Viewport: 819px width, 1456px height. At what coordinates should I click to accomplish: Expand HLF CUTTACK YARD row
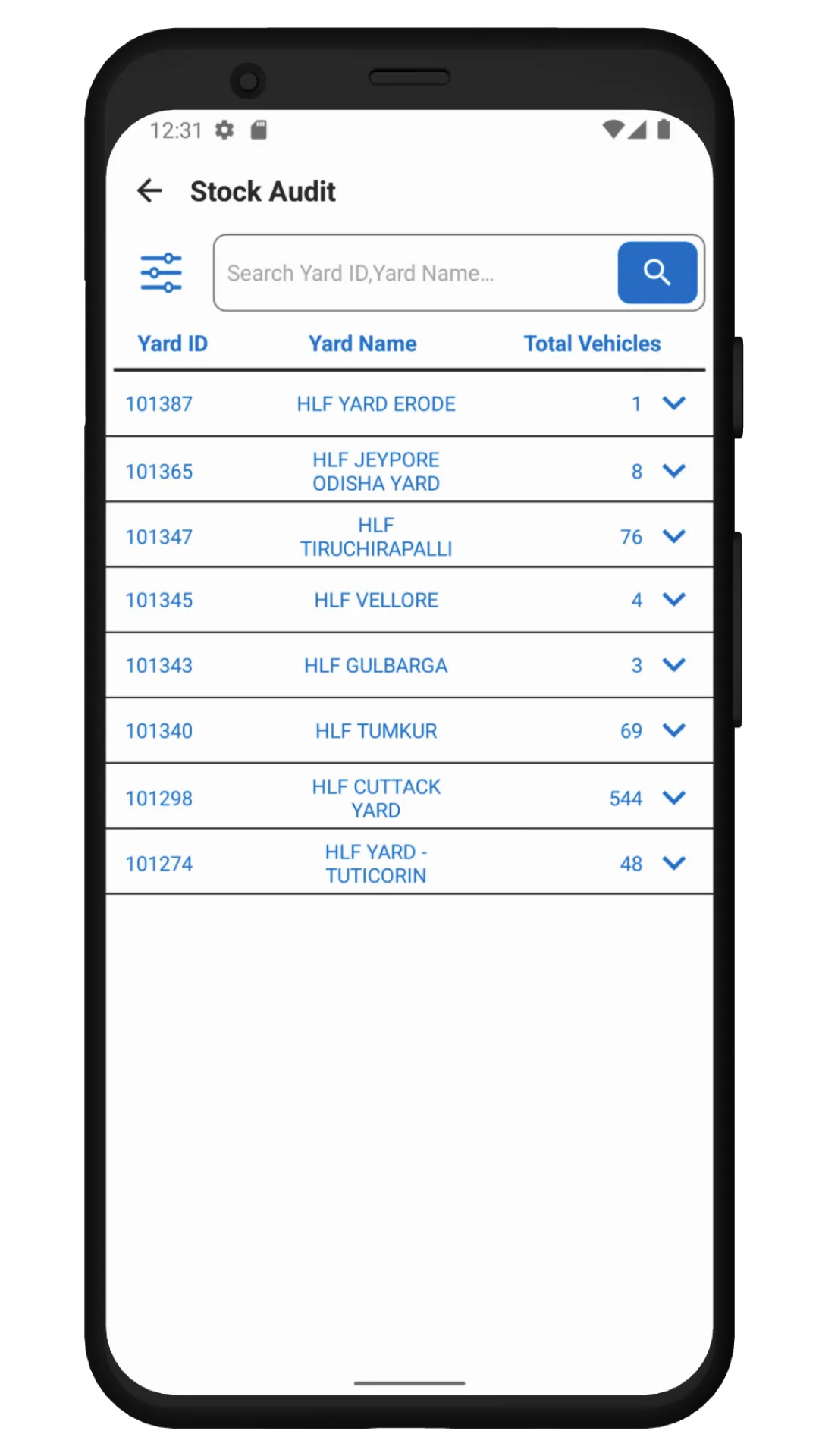pyautogui.click(x=674, y=798)
